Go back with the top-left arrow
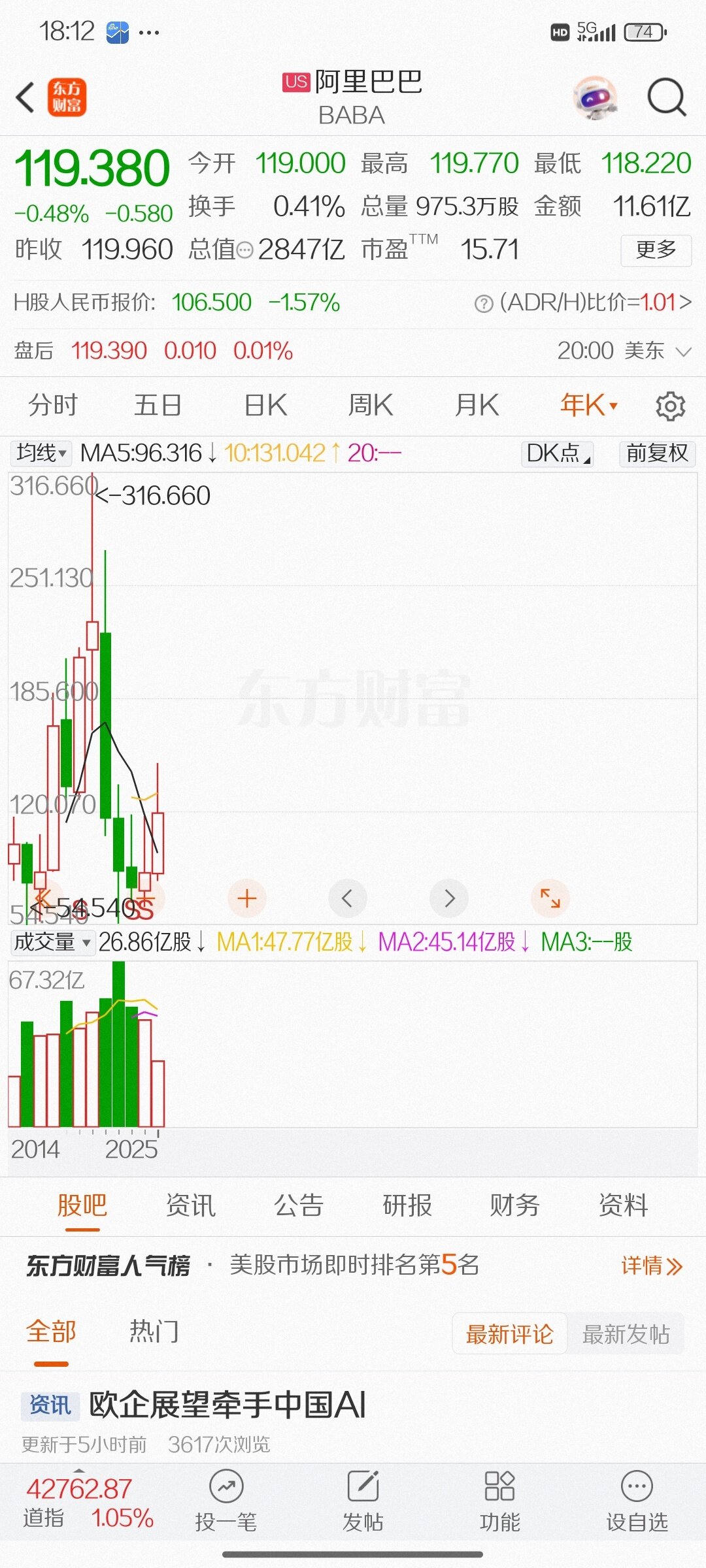The width and height of the screenshot is (706, 1568). [x=25, y=97]
